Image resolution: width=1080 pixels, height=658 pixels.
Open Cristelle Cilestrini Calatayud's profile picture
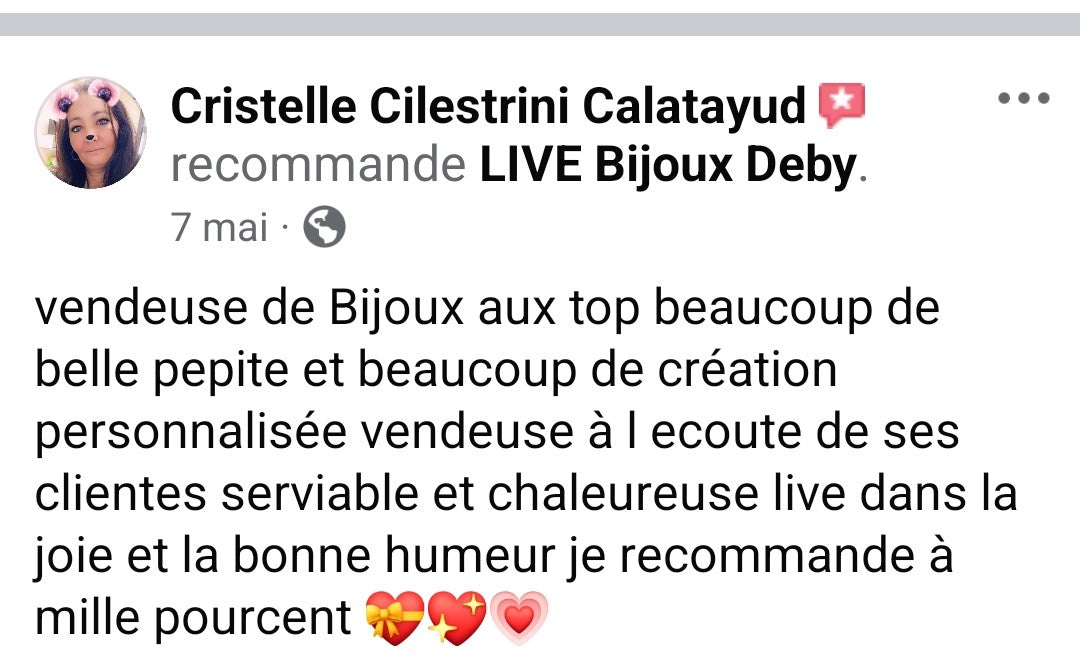(91, 133)
